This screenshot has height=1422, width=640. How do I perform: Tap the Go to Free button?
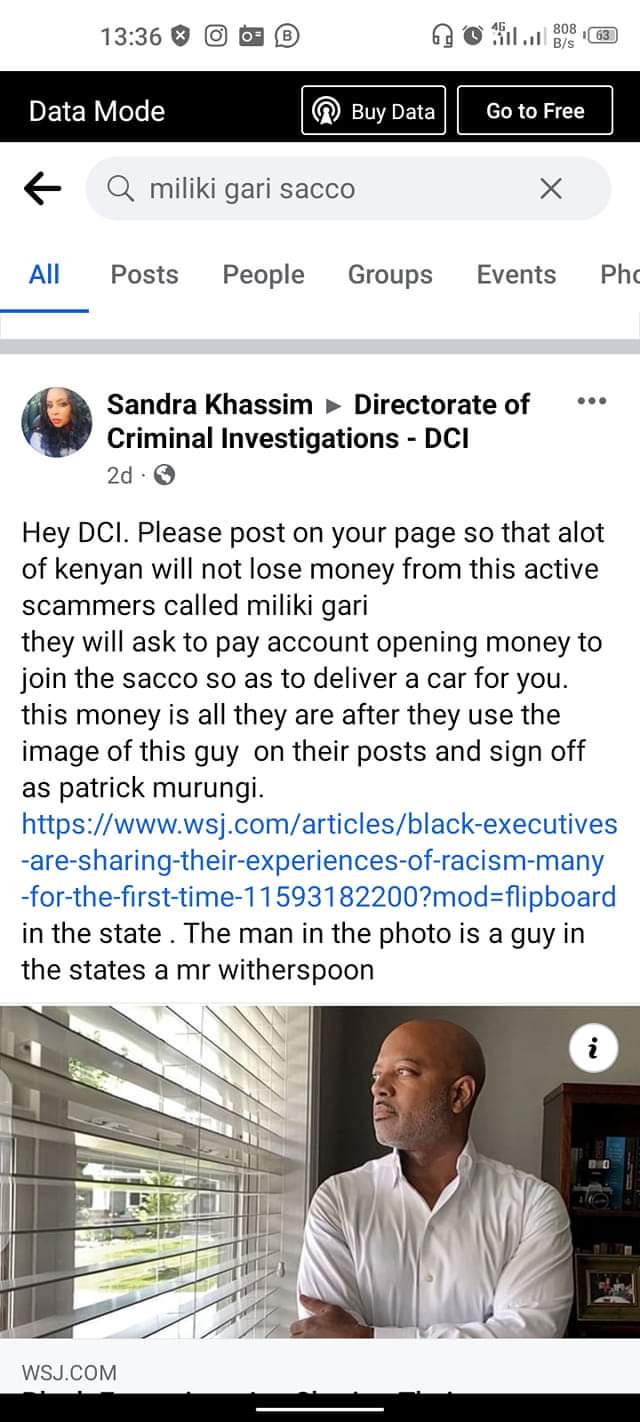[535, 111]
